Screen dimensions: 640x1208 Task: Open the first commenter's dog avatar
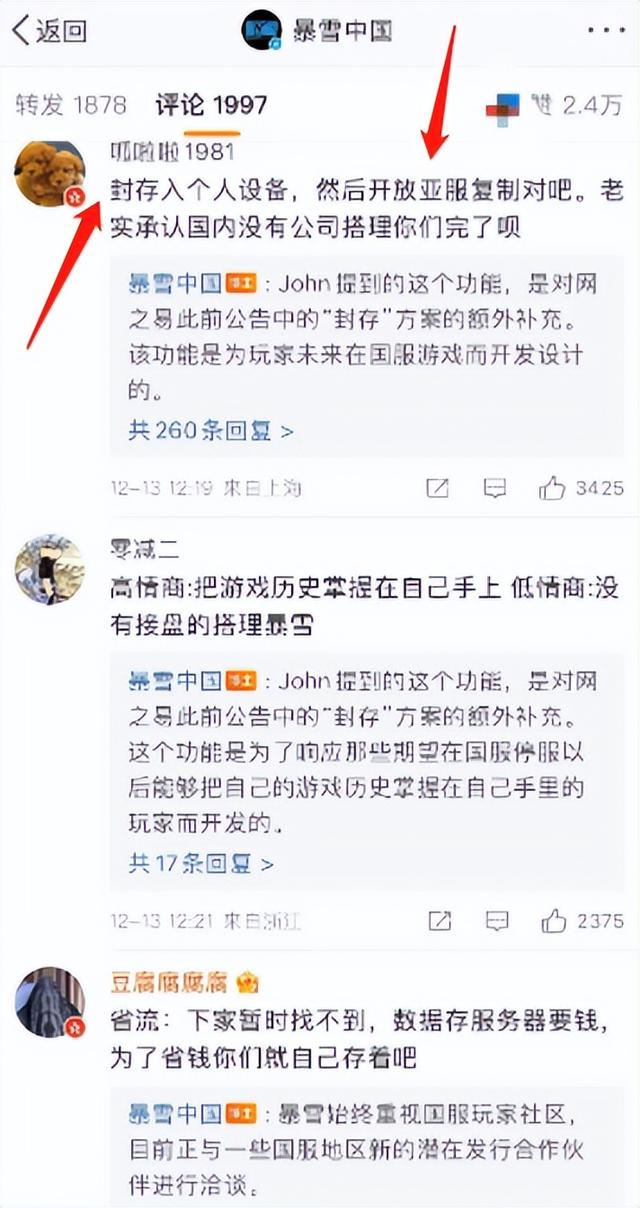pos(48,173)
